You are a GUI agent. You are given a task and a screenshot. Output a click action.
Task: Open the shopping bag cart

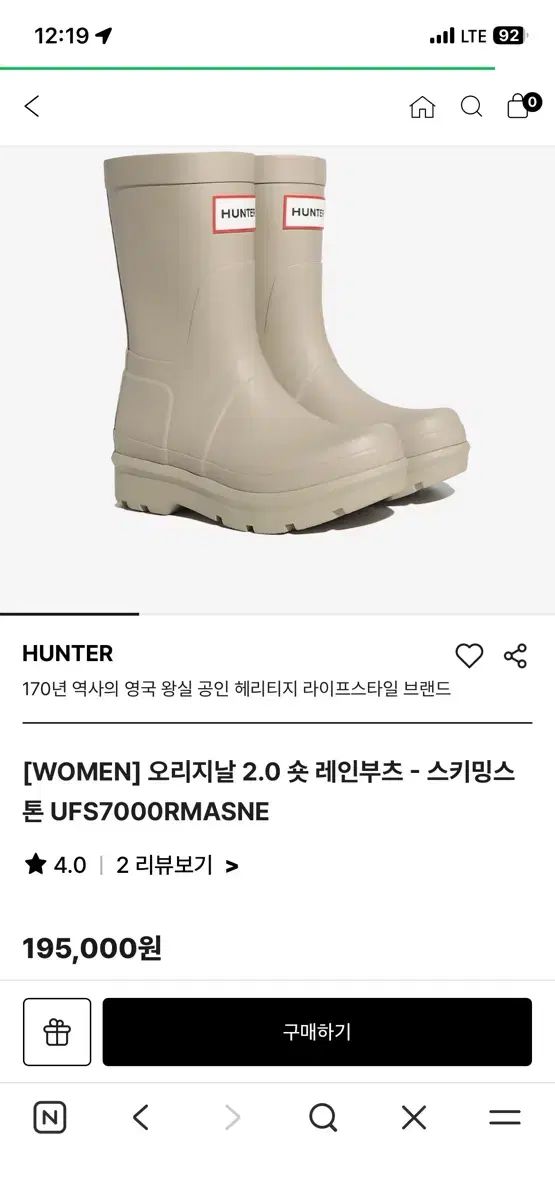tap(523, 105)
